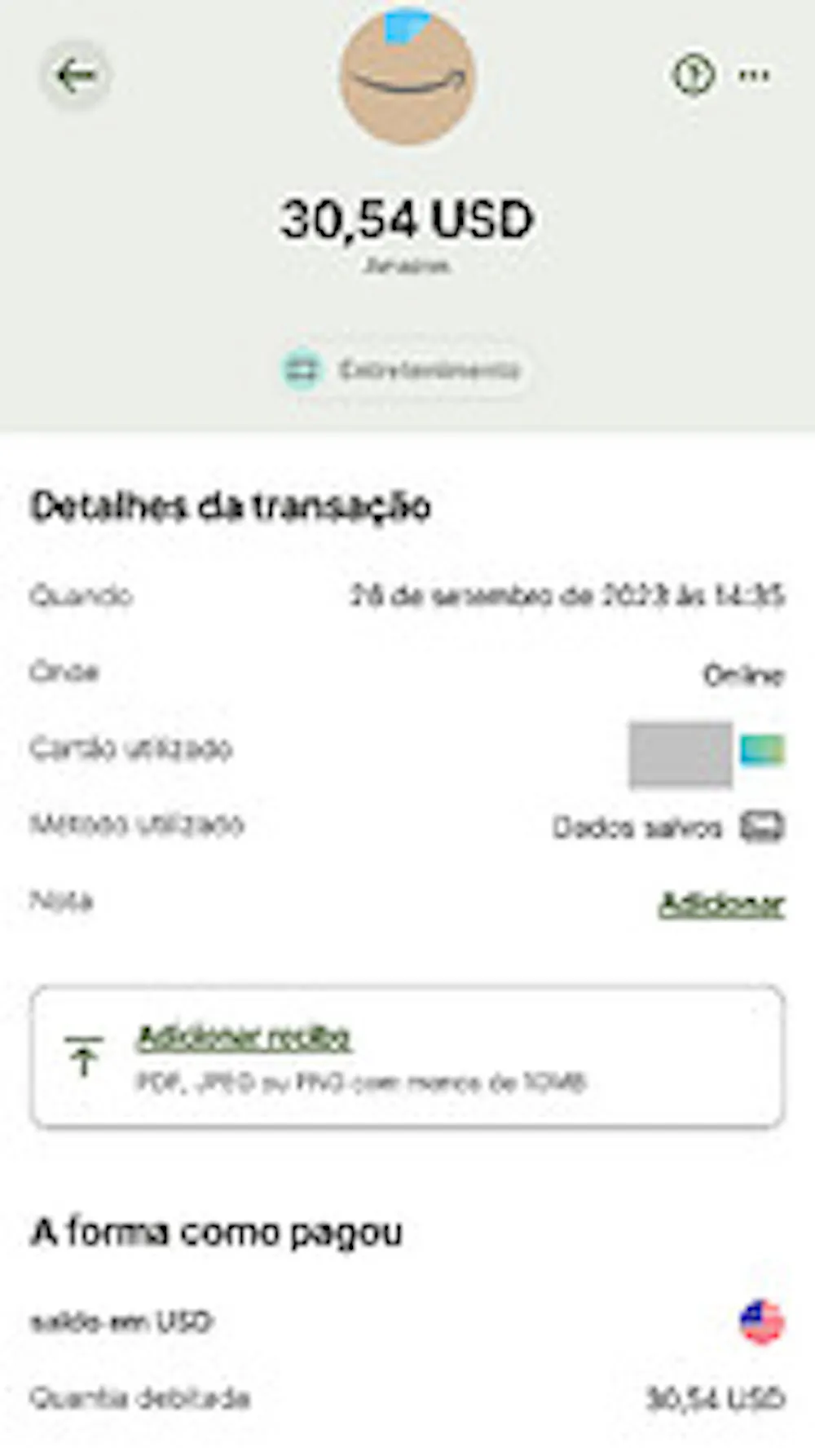Open the three-dot overflow menu
The height and width of the screenshot is (1456, 815).
(754, 76)
